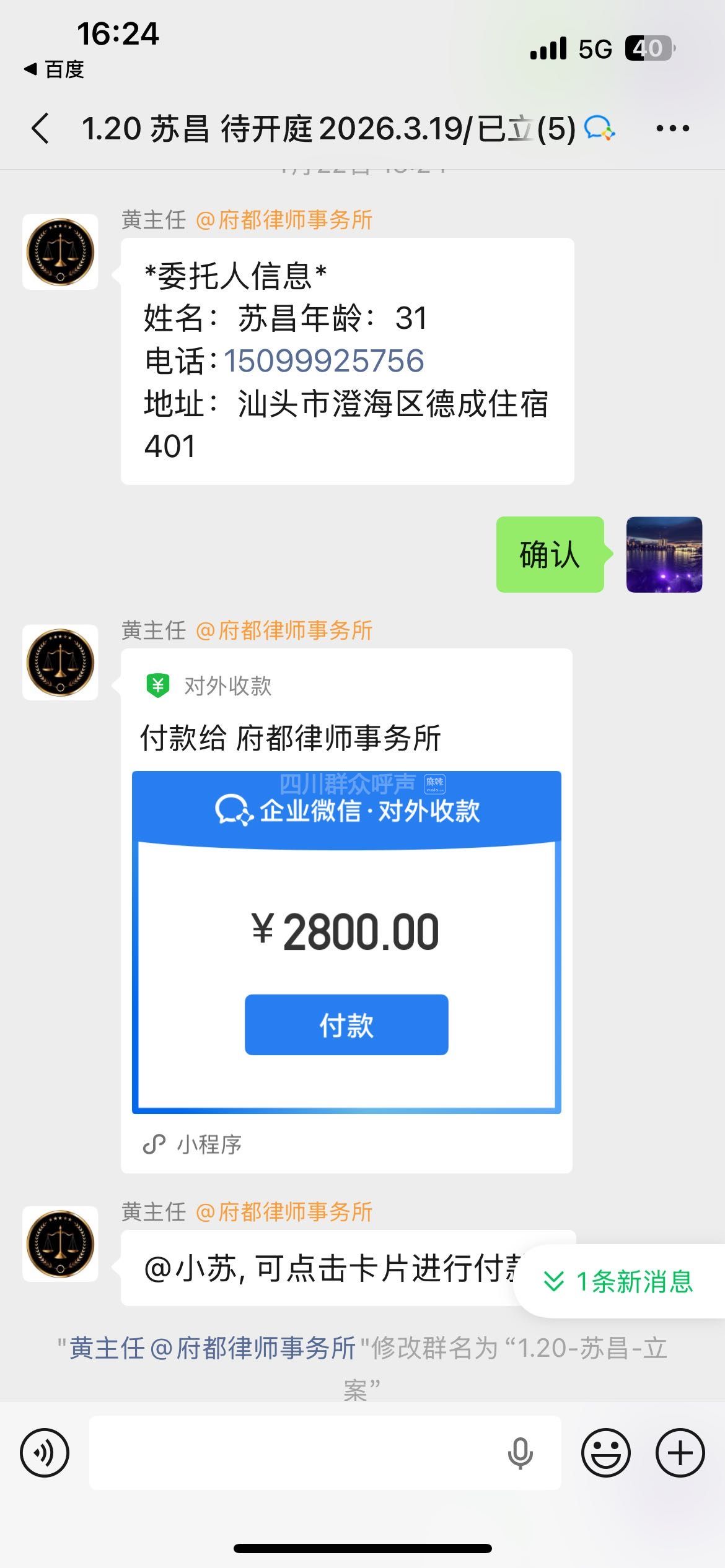This screenshot has height=1568, width=725.
Task: Go back from the group chat
Action: tap(41, 129)
